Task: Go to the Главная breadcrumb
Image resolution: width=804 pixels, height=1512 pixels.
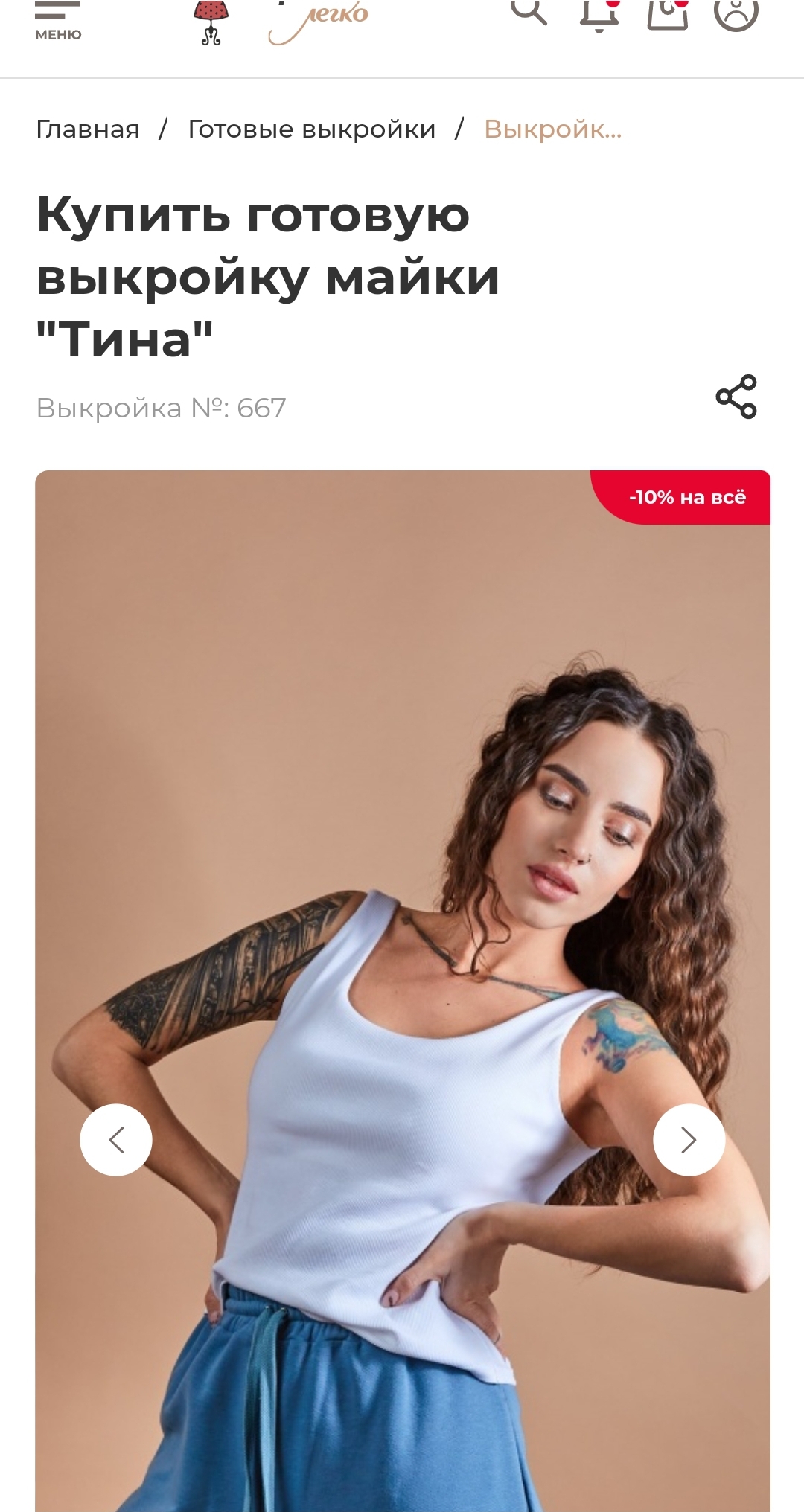Action: [88, 129]
